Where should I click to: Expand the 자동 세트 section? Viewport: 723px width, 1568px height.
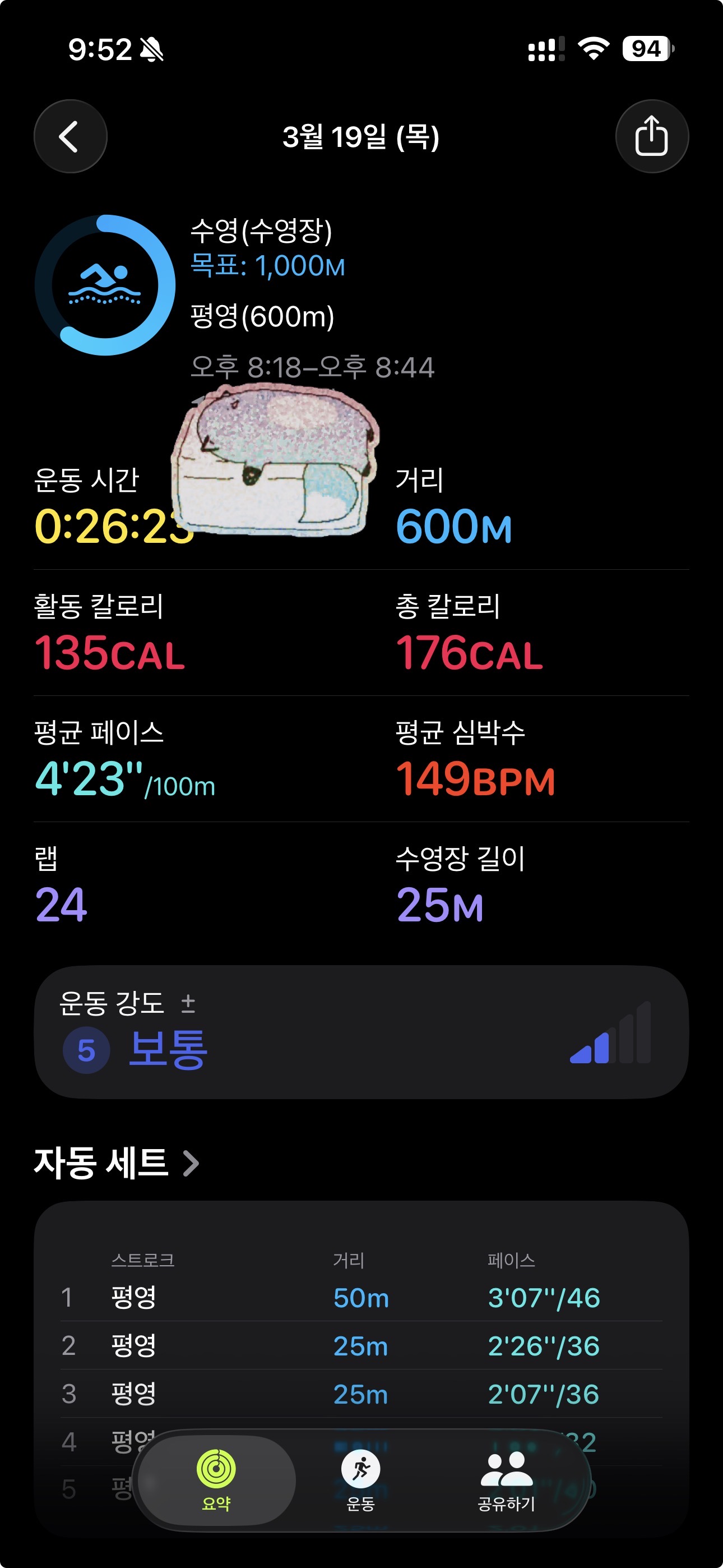[117, 1163]
